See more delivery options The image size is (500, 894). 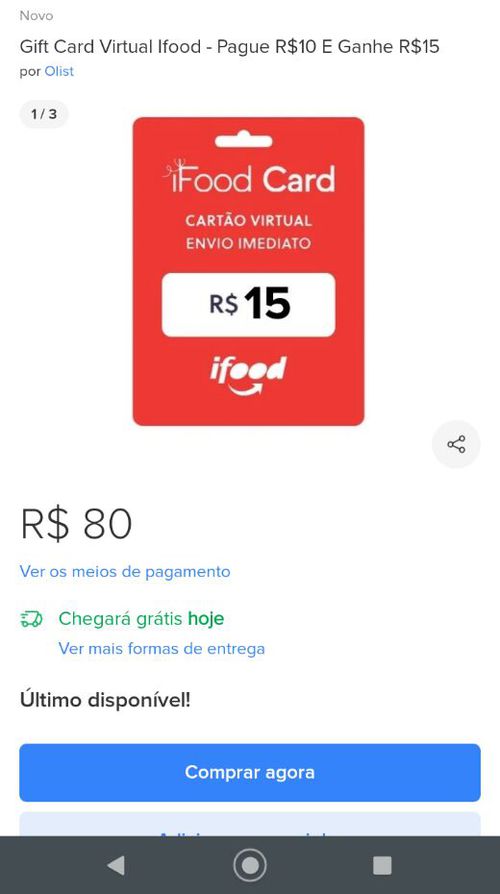(161, 648)
